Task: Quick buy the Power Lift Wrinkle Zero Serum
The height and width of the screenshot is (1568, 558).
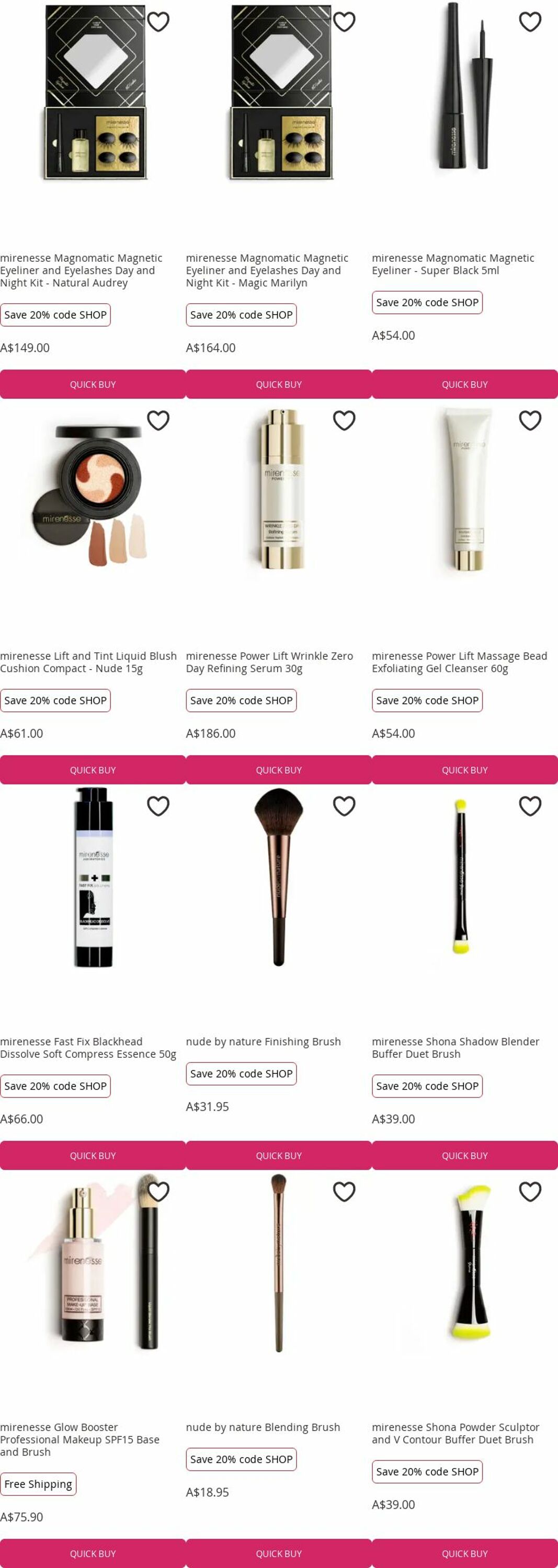Action: tap(278, 769)
